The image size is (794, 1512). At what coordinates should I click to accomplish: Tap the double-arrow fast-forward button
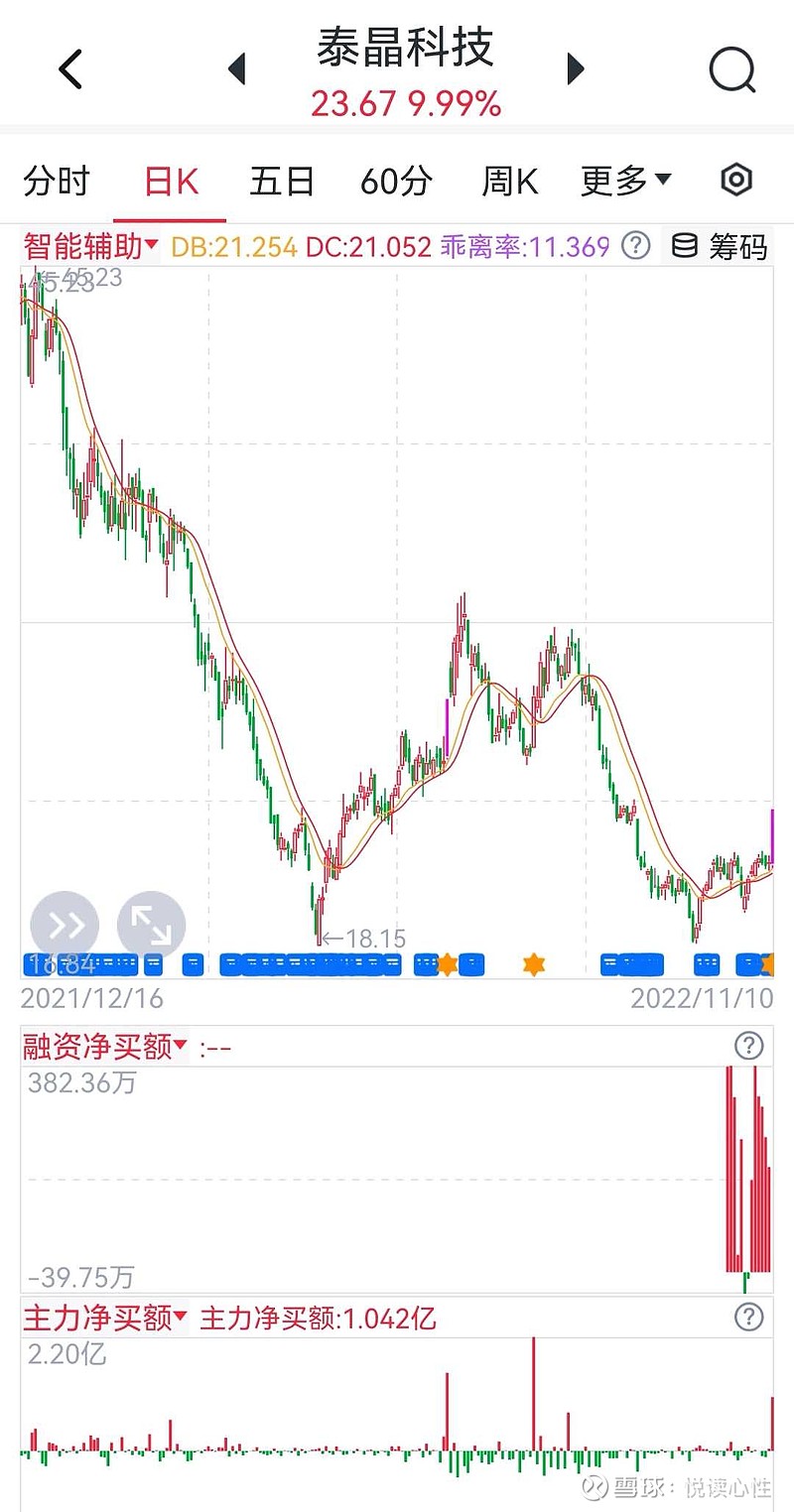65,926
